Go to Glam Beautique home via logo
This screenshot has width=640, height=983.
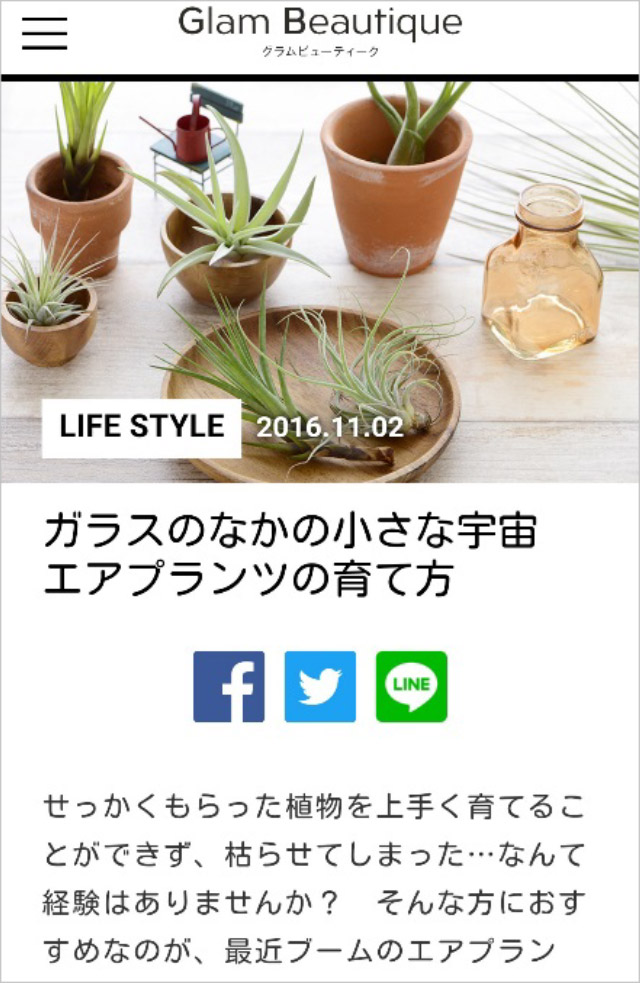(x=320, y=30)
